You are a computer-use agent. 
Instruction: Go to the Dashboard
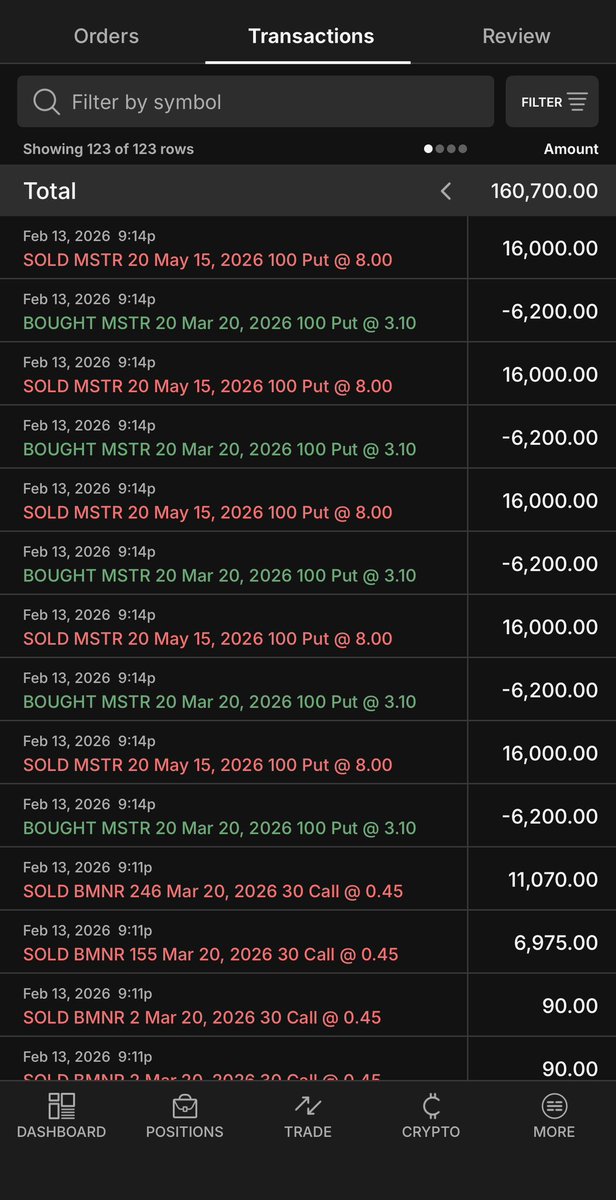click(61, 1116)
